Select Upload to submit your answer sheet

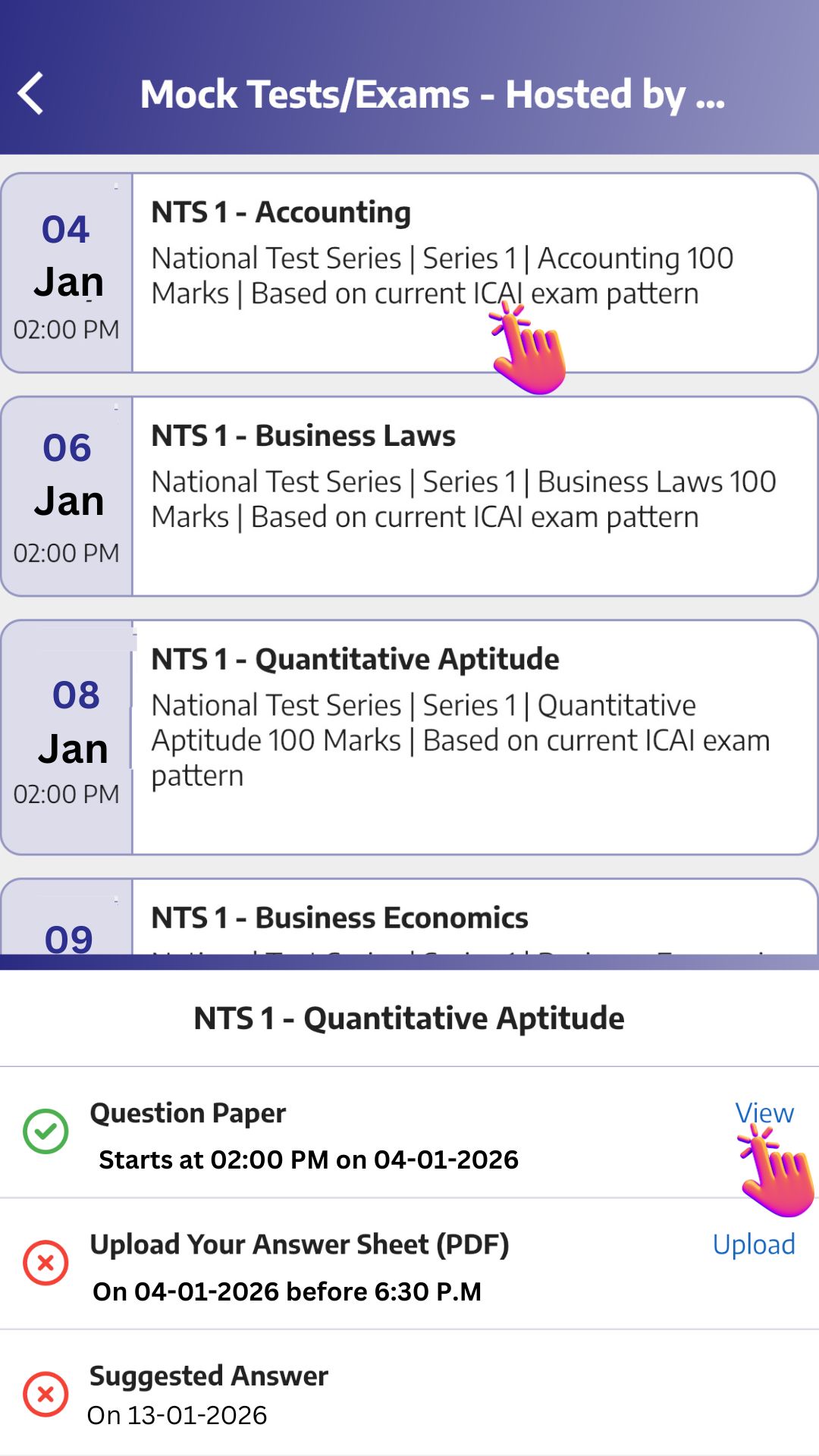755,1244
